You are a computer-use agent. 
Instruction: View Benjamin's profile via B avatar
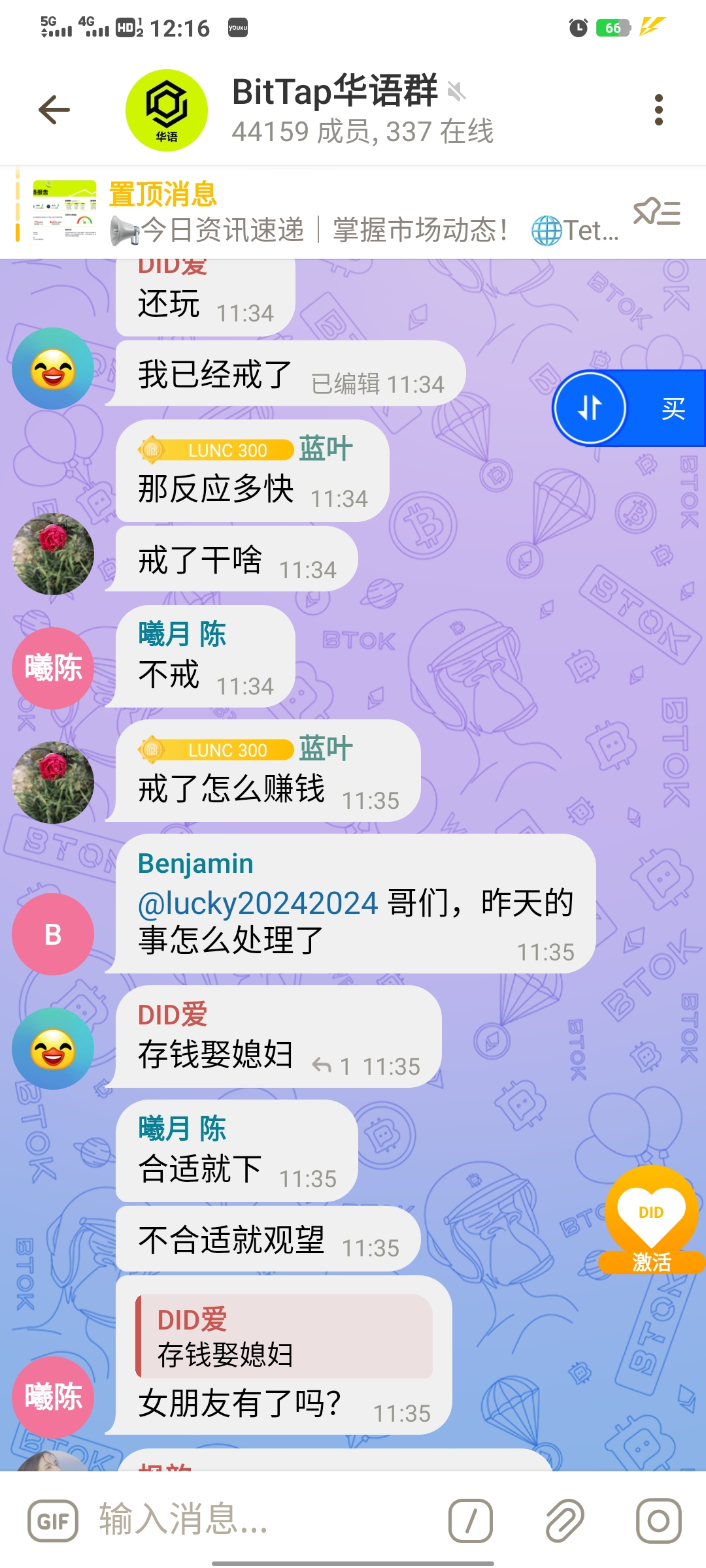[53, 934]
